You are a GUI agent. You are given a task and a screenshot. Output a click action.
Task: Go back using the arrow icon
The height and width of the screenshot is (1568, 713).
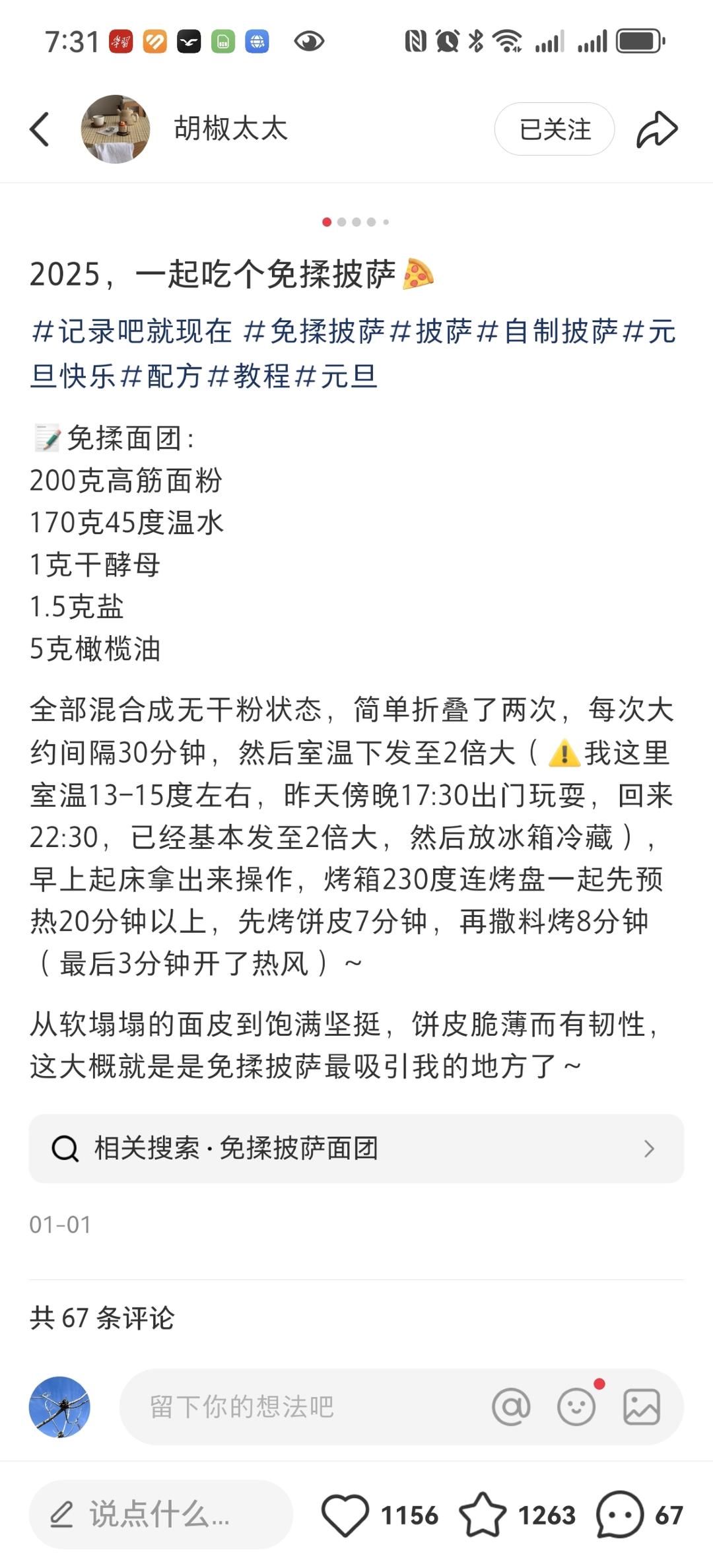pyautogui.click(x=40, y=129)
